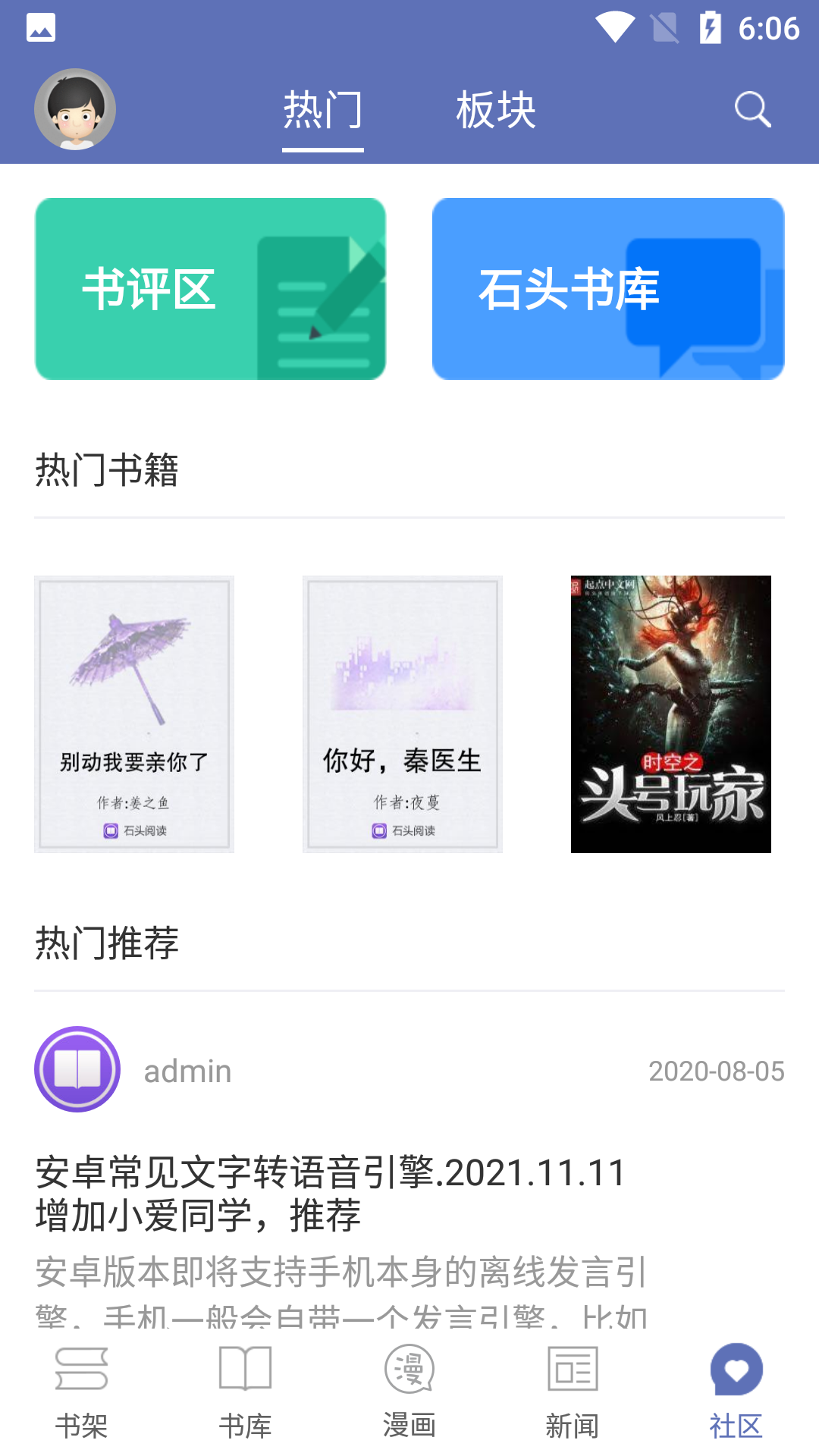The height and width of the screenshot is (1456, 819).
Task: Click the user profile avatar at top left
Action: tap(75, 109)
